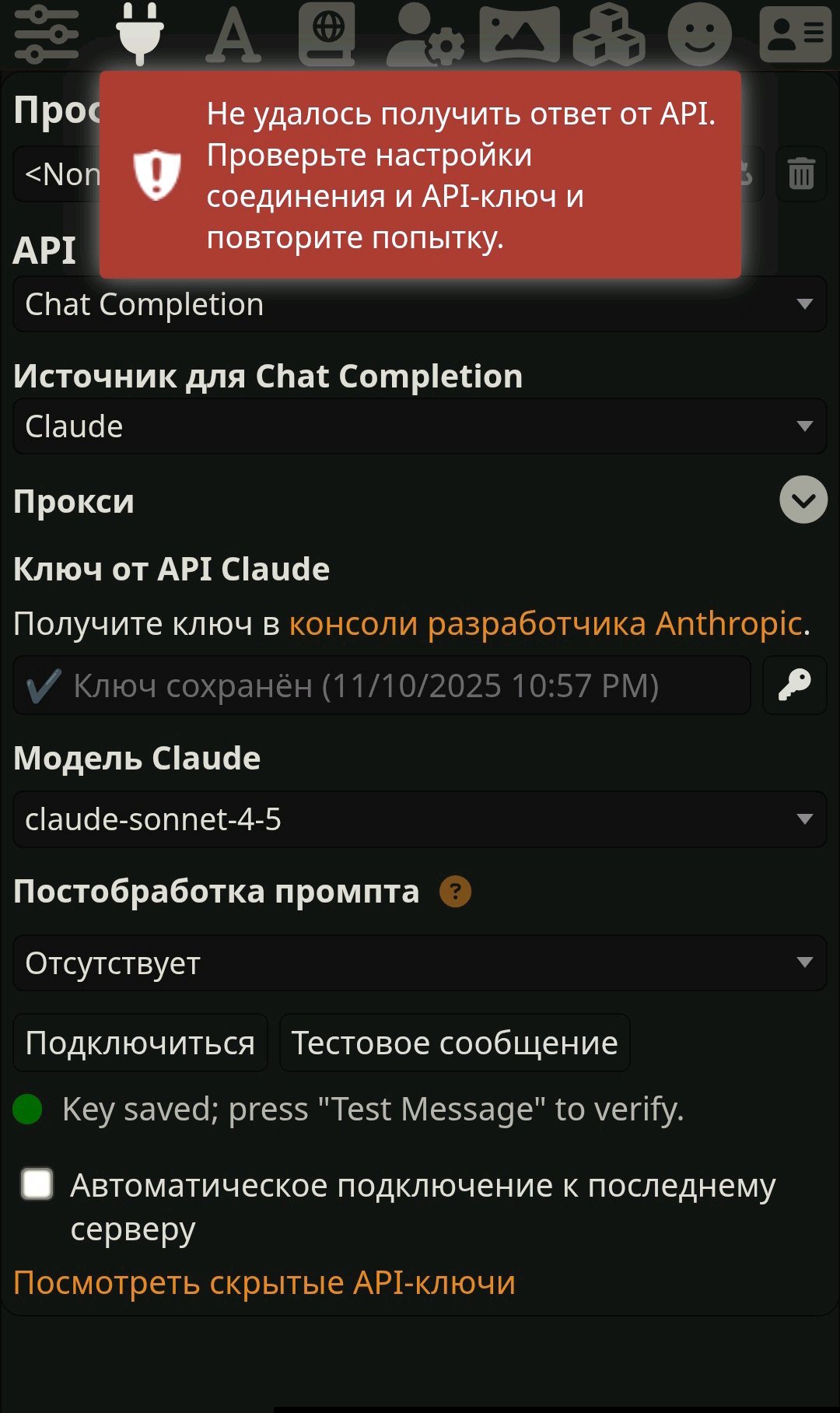
Task: Expand the Прокси section
Action: 803,500
